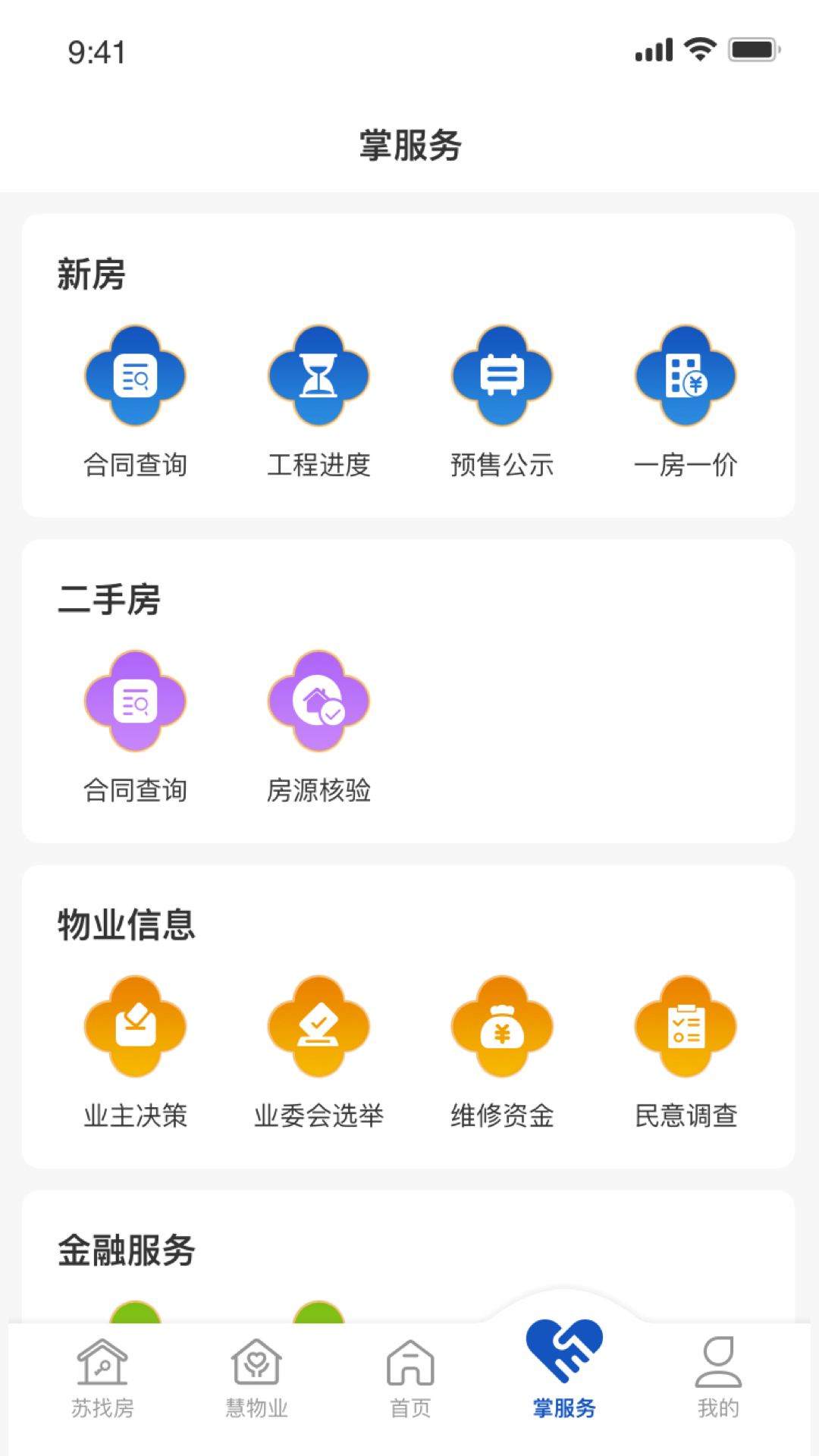Select the 工程进度 hourglass icon
819x1456 pixels.
[318, 377]
